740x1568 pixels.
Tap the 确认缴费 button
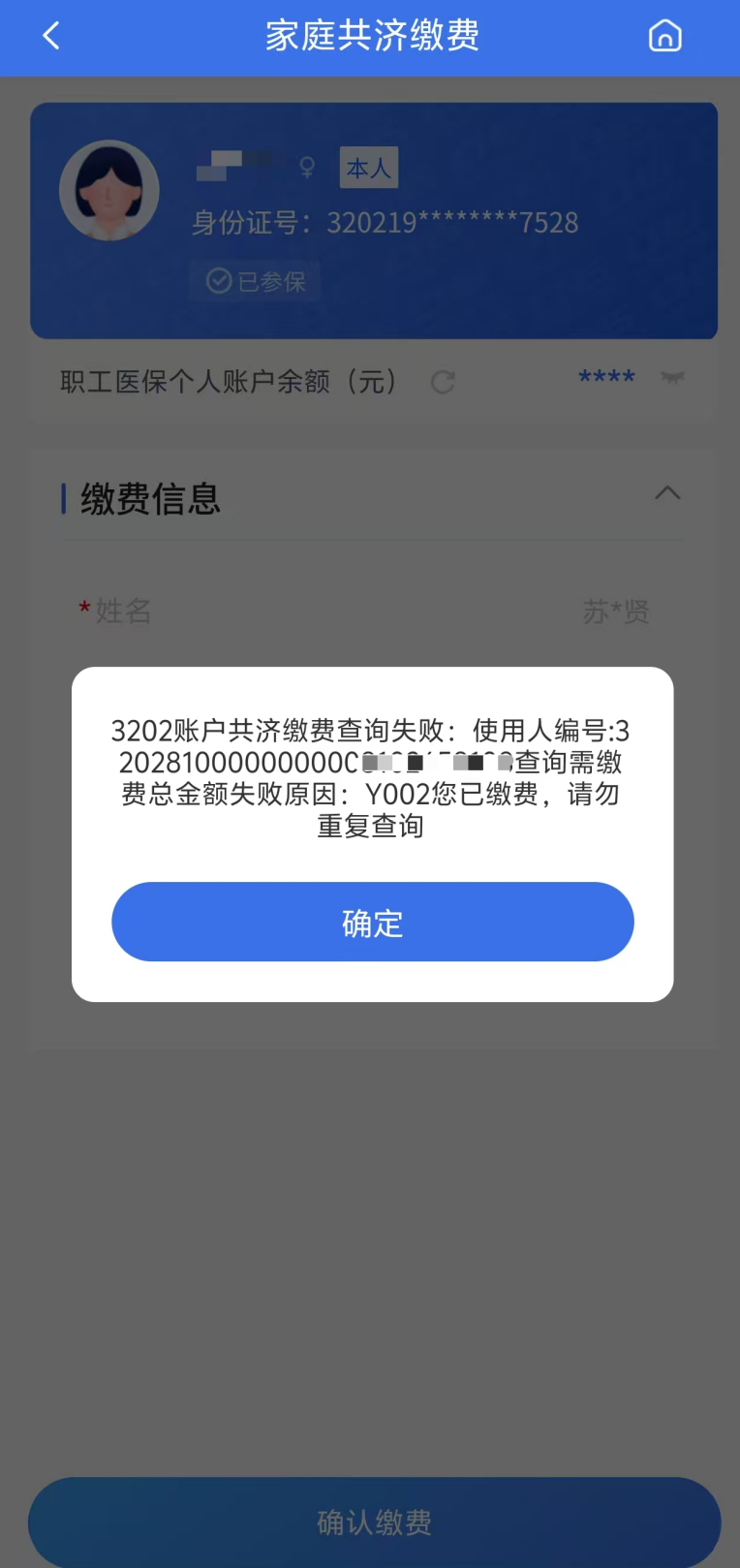374,1521
